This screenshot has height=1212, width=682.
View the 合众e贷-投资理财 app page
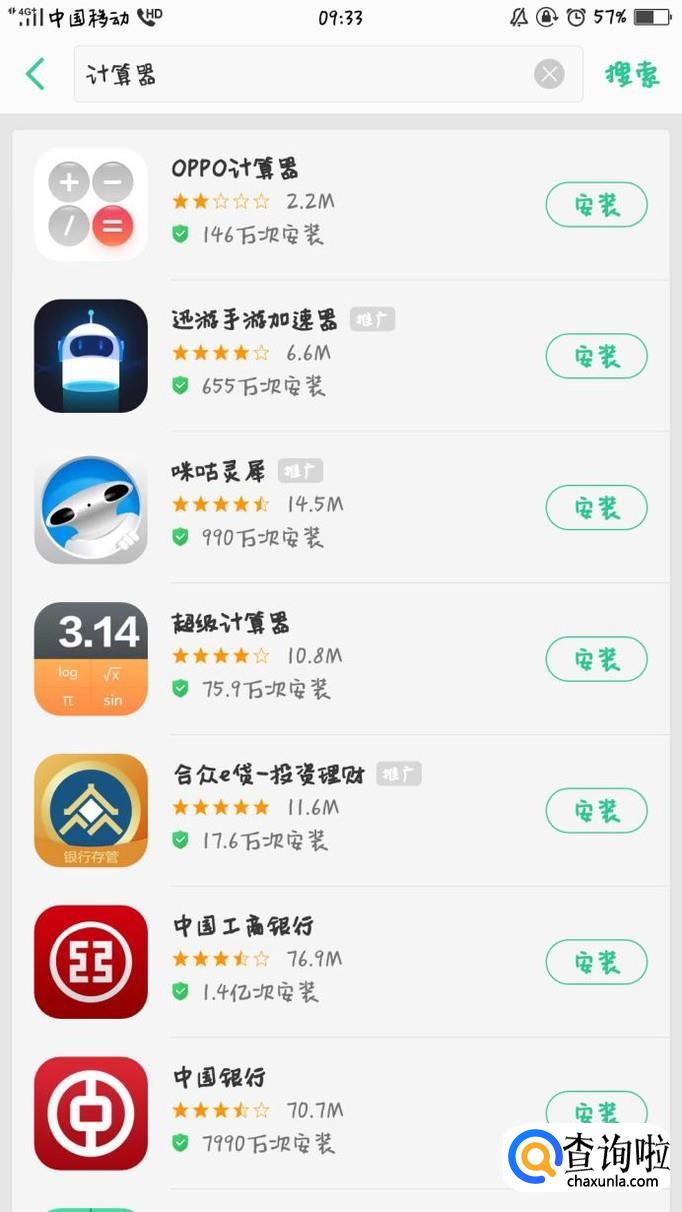tap(341, 811)
